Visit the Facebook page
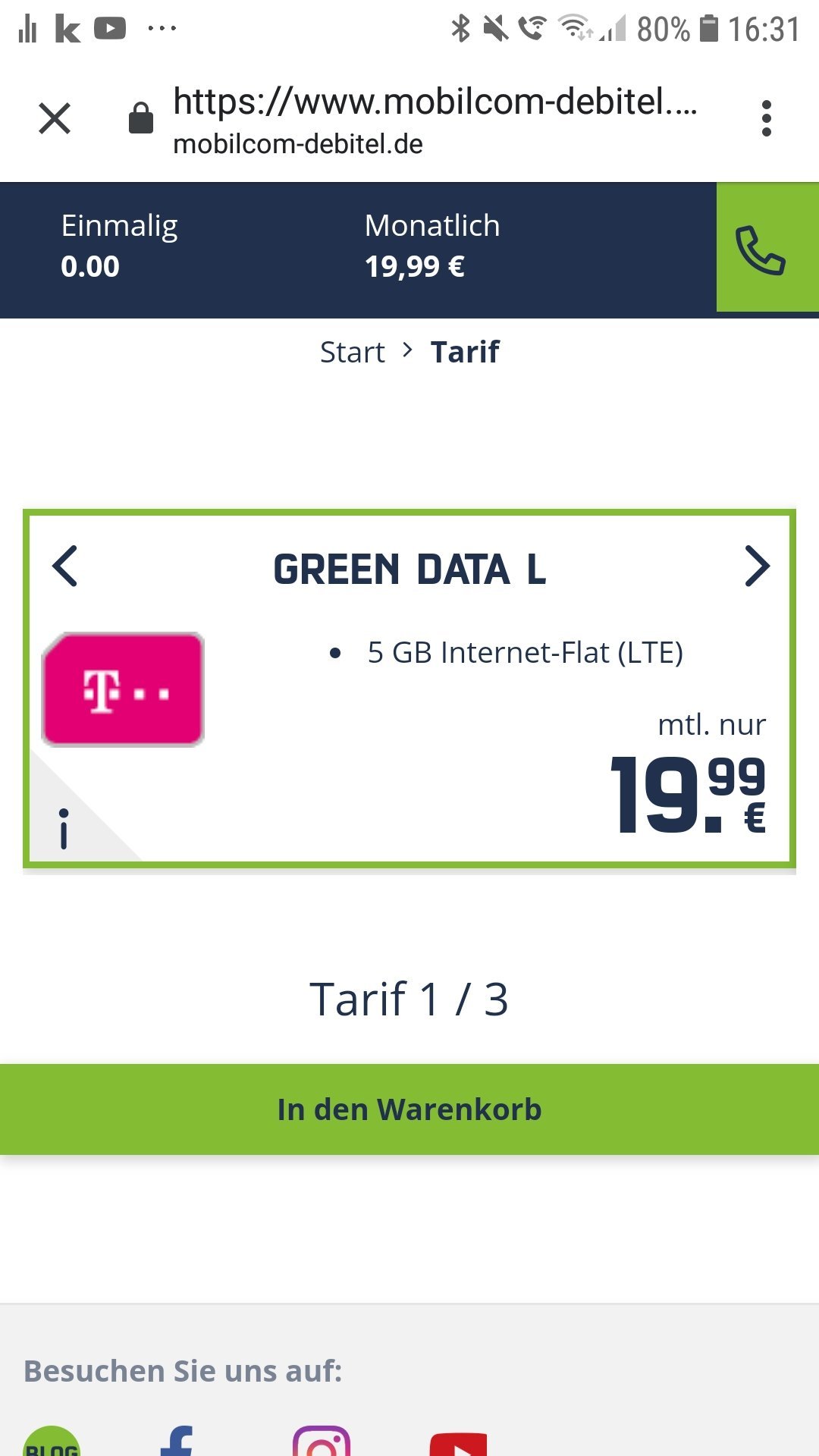The image size is (819, 1456). tap(177, 1441)
